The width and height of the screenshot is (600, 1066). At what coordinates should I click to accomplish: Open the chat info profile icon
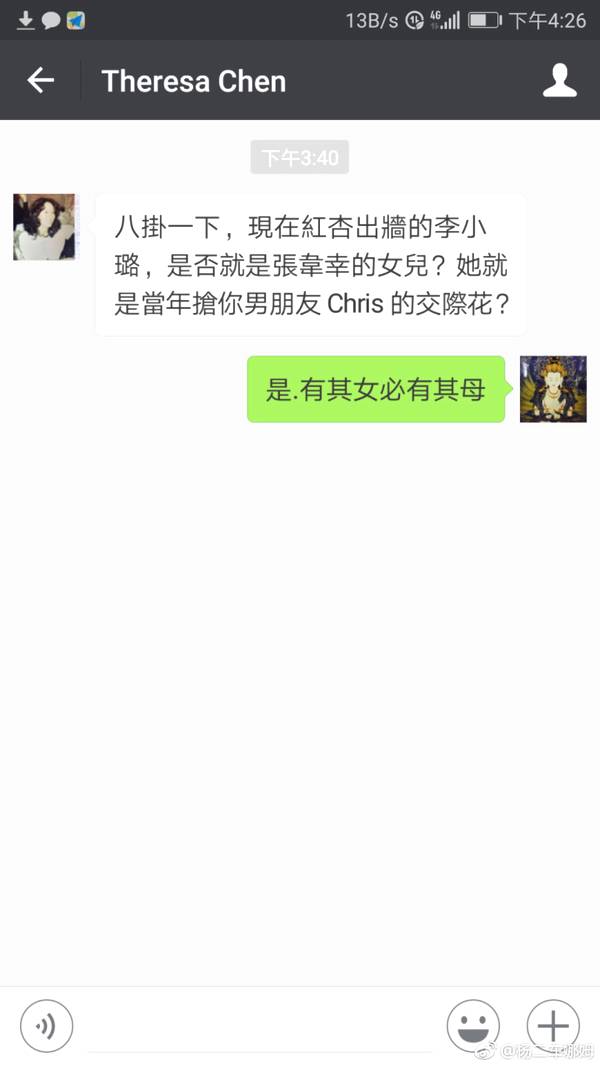559,81
